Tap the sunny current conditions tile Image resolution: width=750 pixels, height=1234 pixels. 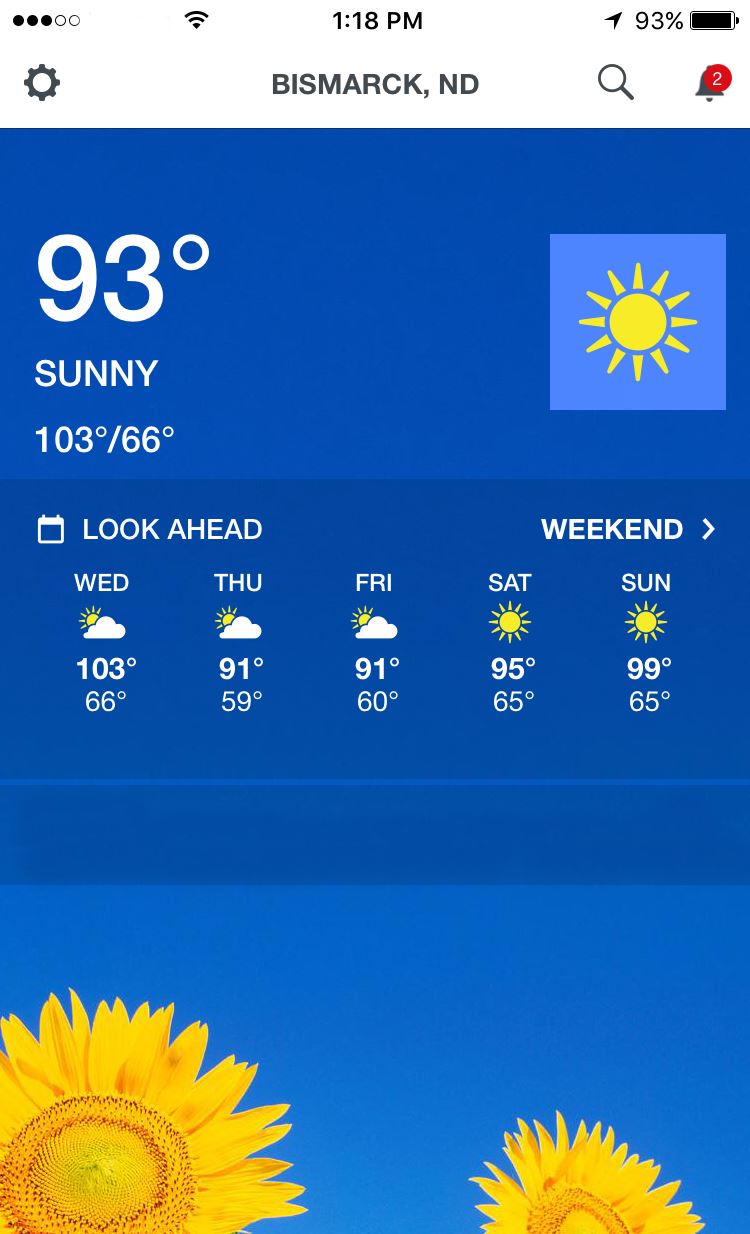pyautogui.click(x=637, y=322)
